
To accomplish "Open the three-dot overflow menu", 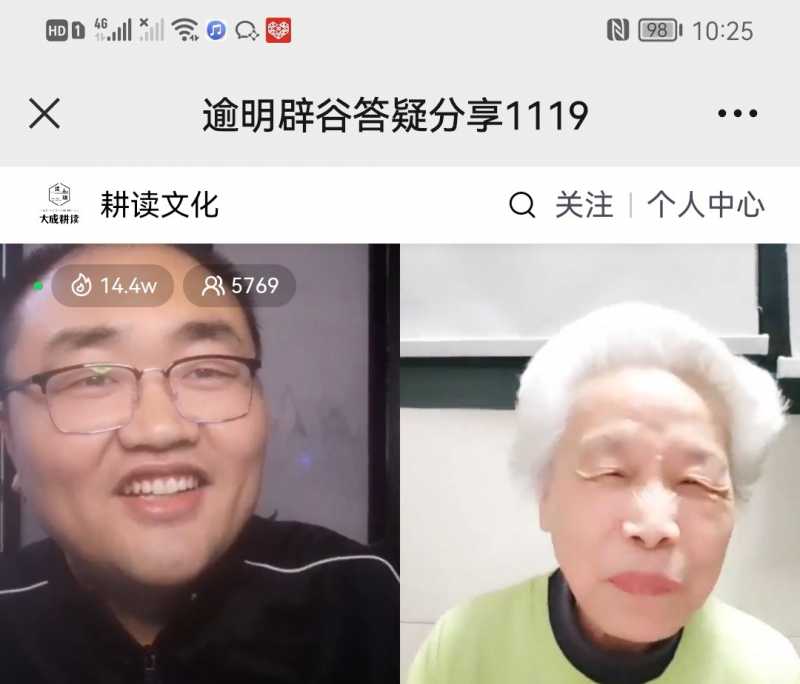I will [737, 114].
